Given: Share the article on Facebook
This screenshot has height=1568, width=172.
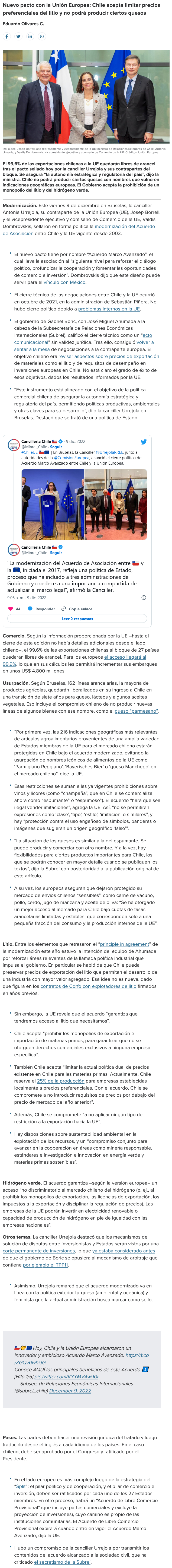Looking at the screenshot, I should [x=7, y=37].
